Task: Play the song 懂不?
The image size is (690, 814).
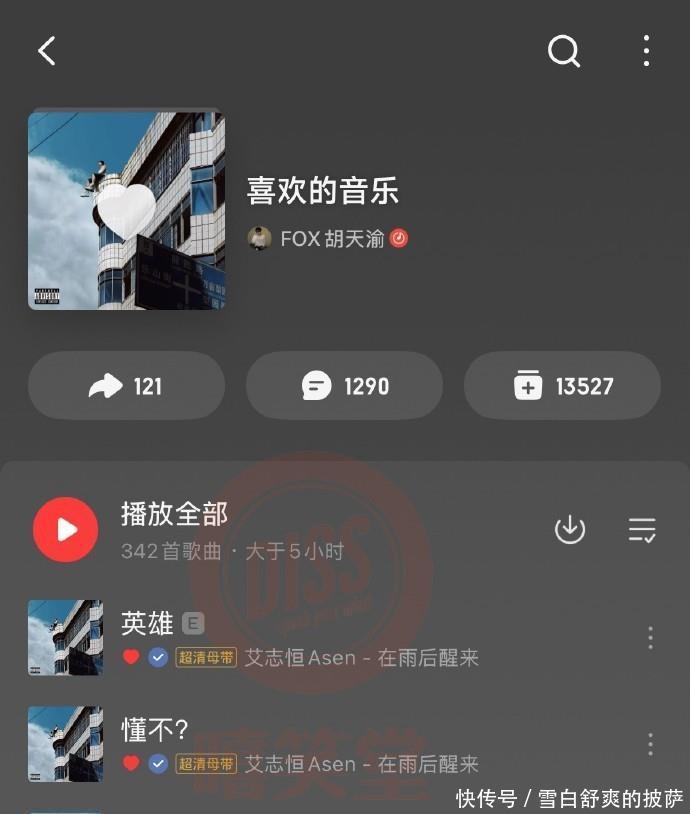Action: coord(300,745)
